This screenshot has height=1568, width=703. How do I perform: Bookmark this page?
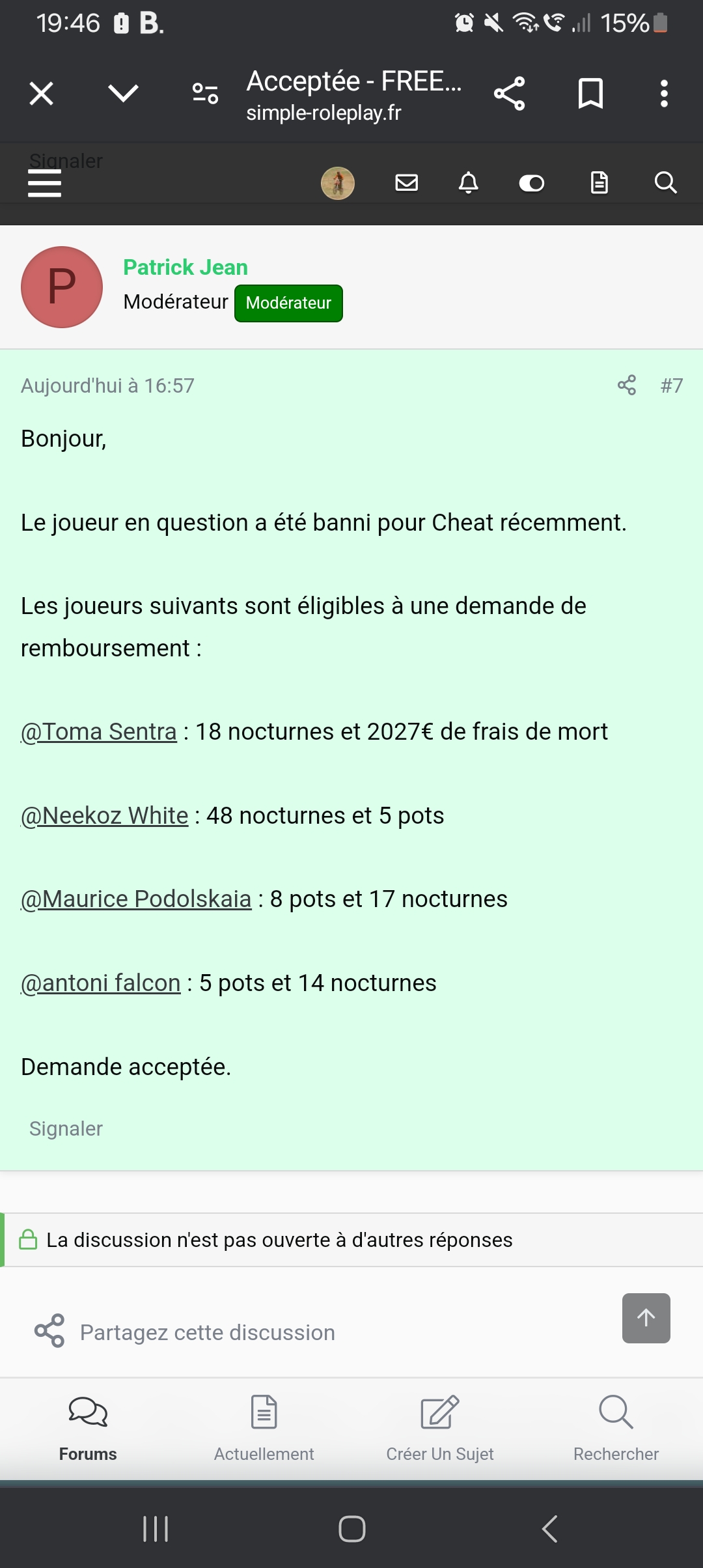591,94
